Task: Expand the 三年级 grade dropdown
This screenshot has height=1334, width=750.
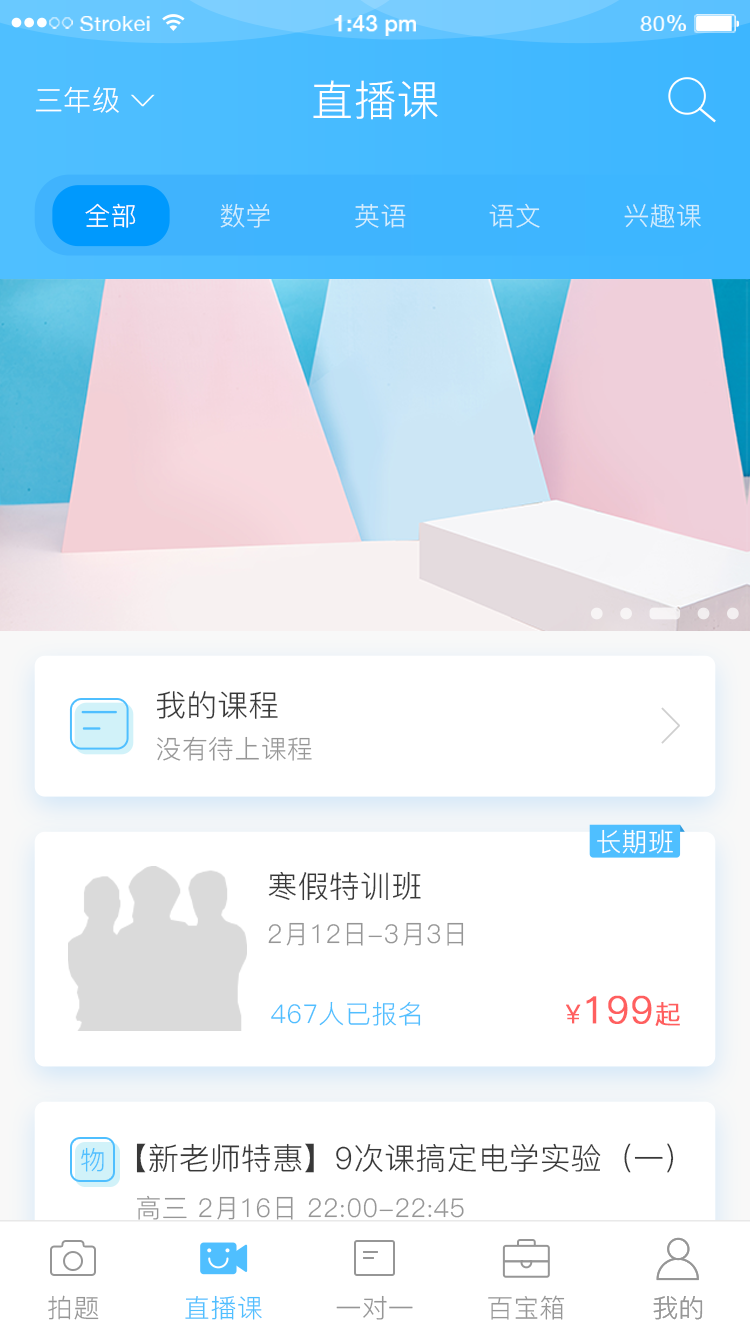Action: tap(95, 101)
